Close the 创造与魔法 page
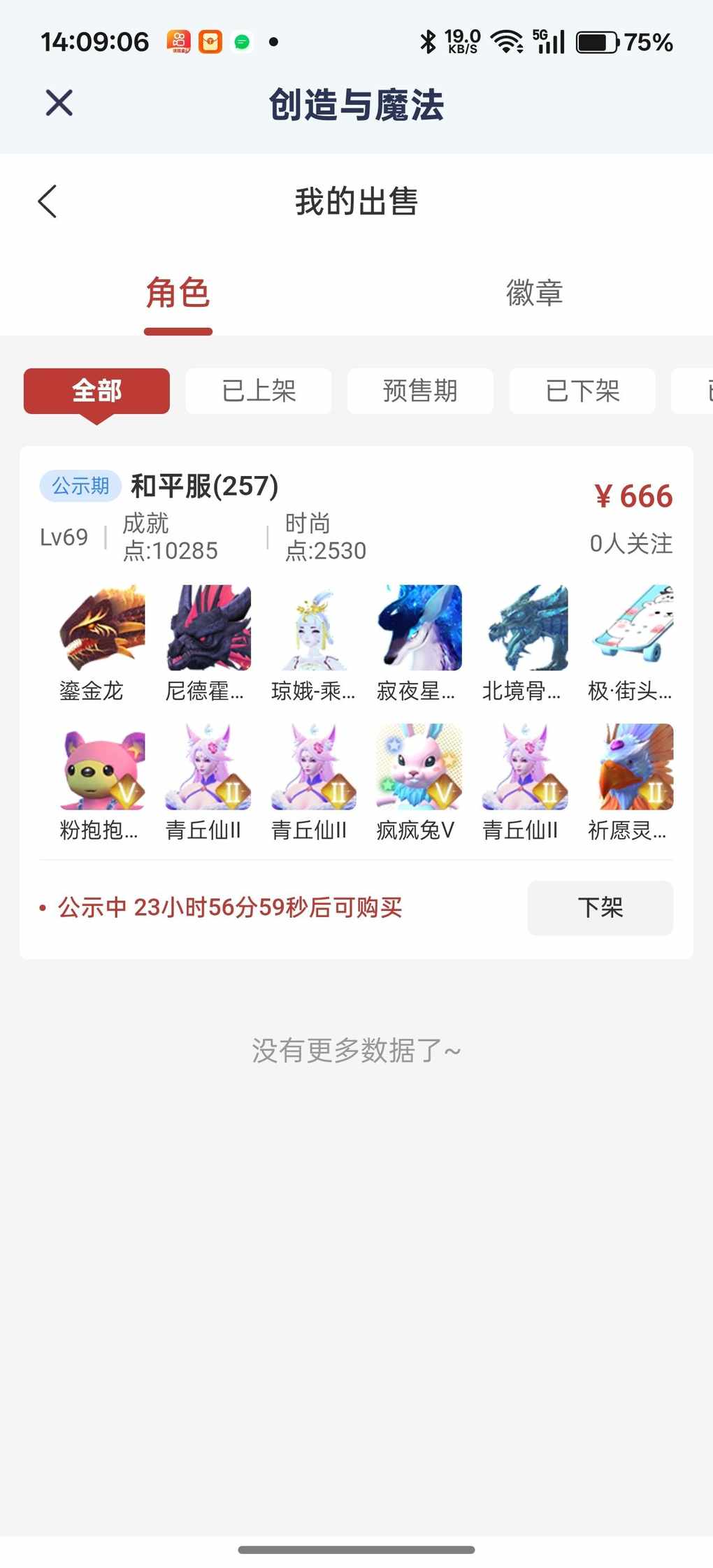713x1568 pixels. coord(59,103)
